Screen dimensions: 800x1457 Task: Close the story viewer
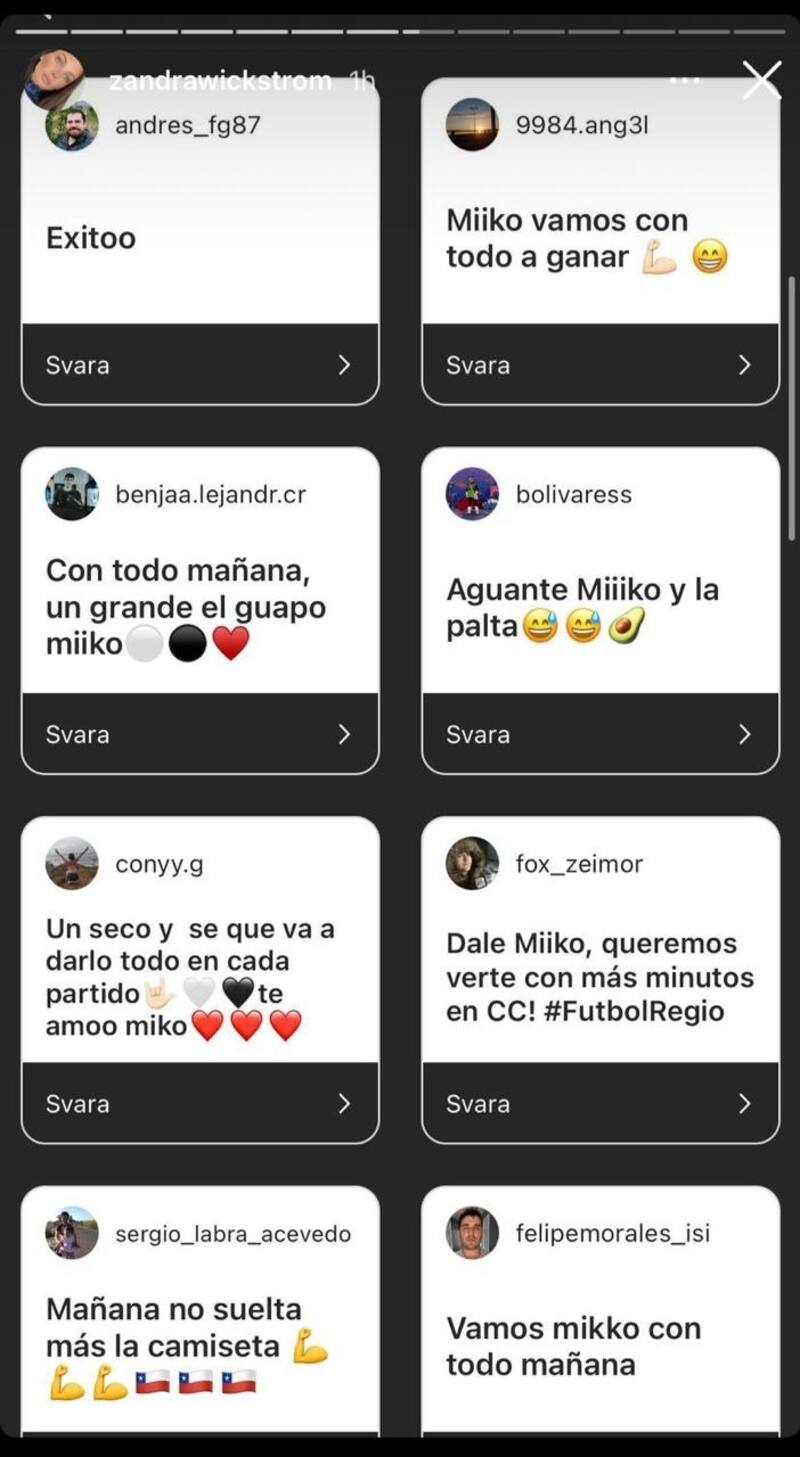click(761, 81)
